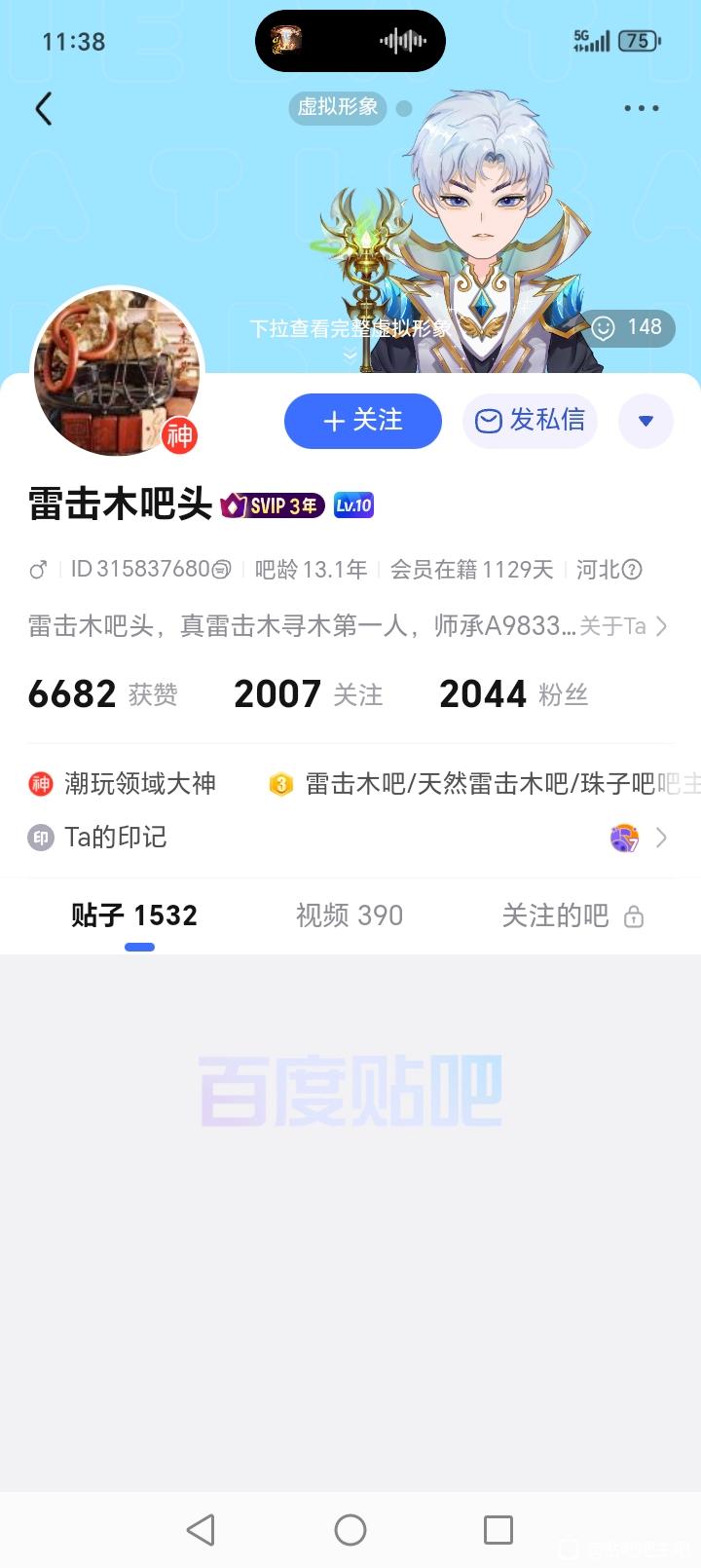This screenshot has height=1568, width=701.
Task: Tap the 虚拟形象 chip
Action: pos(338,107)
